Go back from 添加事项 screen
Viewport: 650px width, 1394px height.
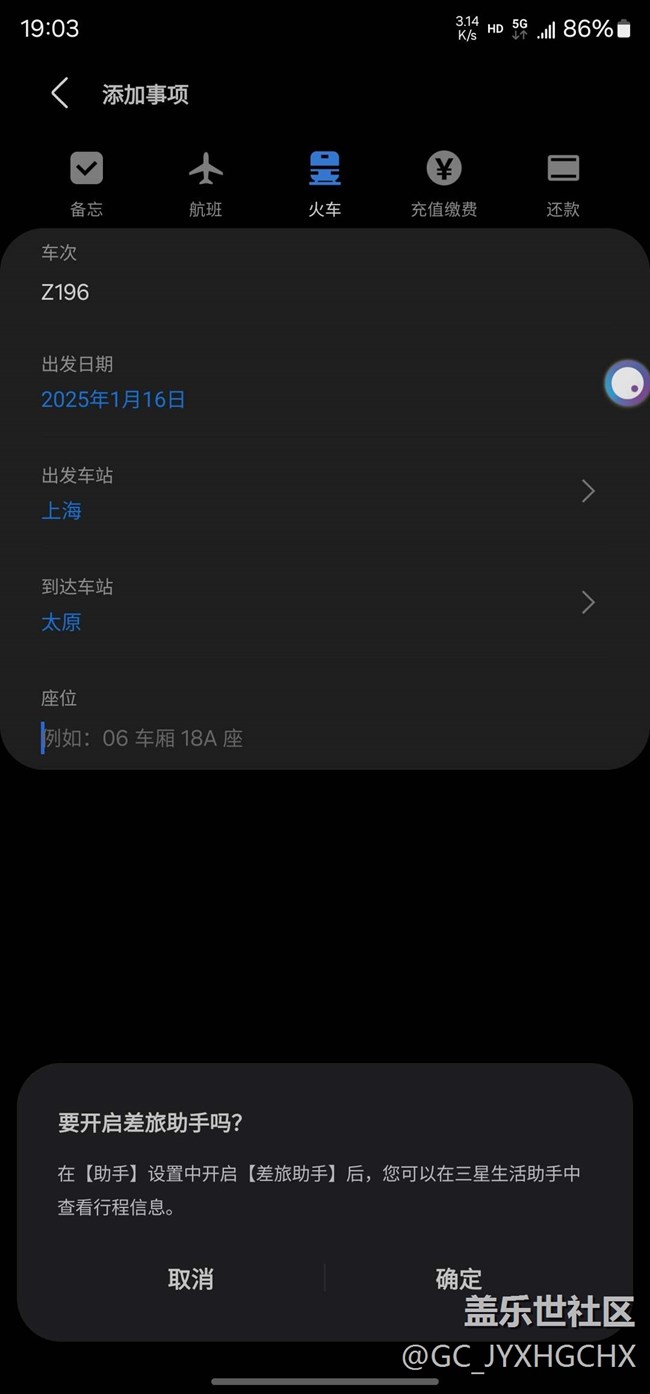tap(60, 94)
